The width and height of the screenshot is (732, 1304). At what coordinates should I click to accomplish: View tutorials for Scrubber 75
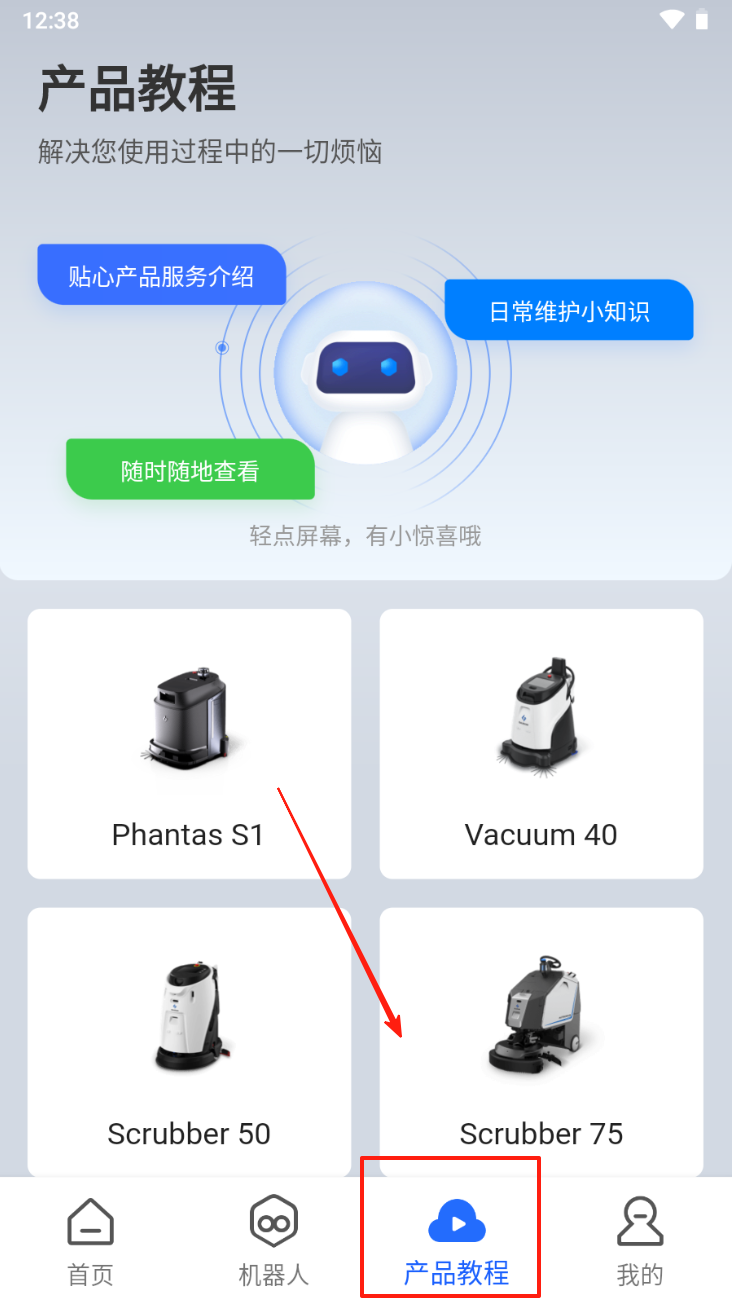pos(541,1042)
